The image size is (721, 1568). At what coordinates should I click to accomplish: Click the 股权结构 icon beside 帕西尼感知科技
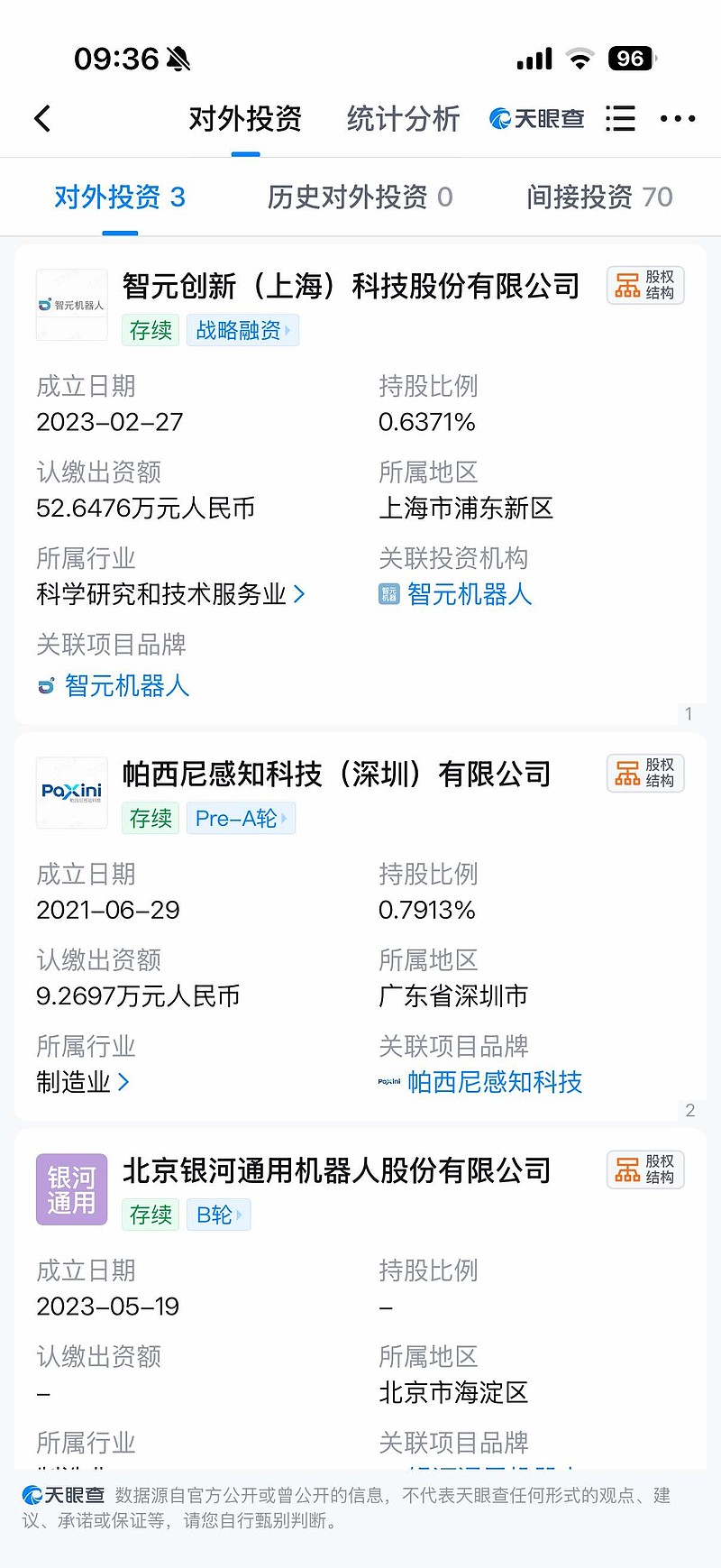[645, 774]
